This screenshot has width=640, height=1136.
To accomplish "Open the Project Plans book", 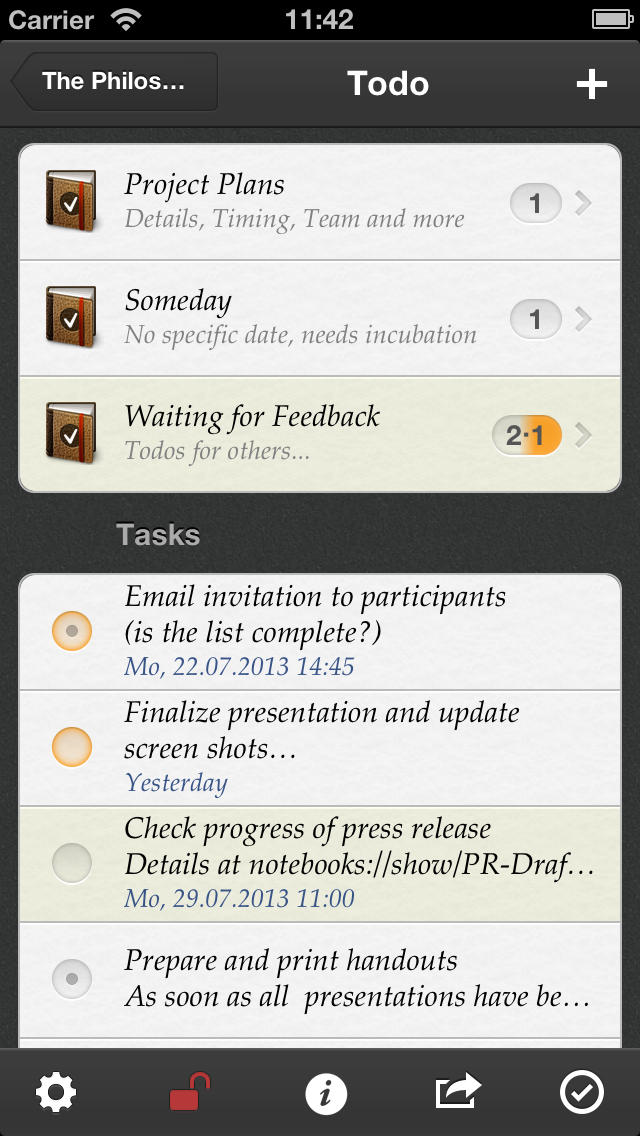I will (x=320, y=202).
